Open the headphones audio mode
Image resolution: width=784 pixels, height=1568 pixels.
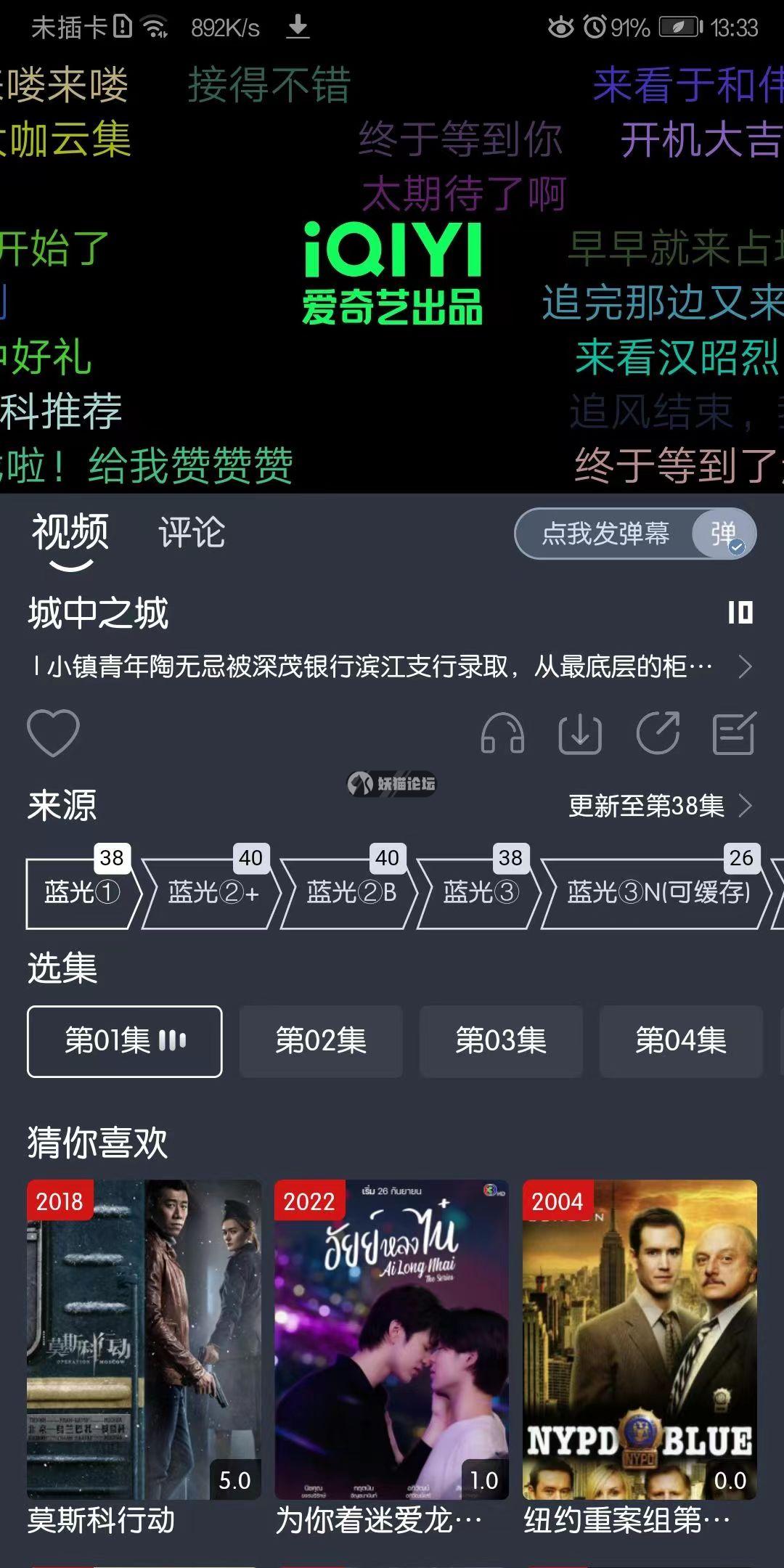click(502, 733)
